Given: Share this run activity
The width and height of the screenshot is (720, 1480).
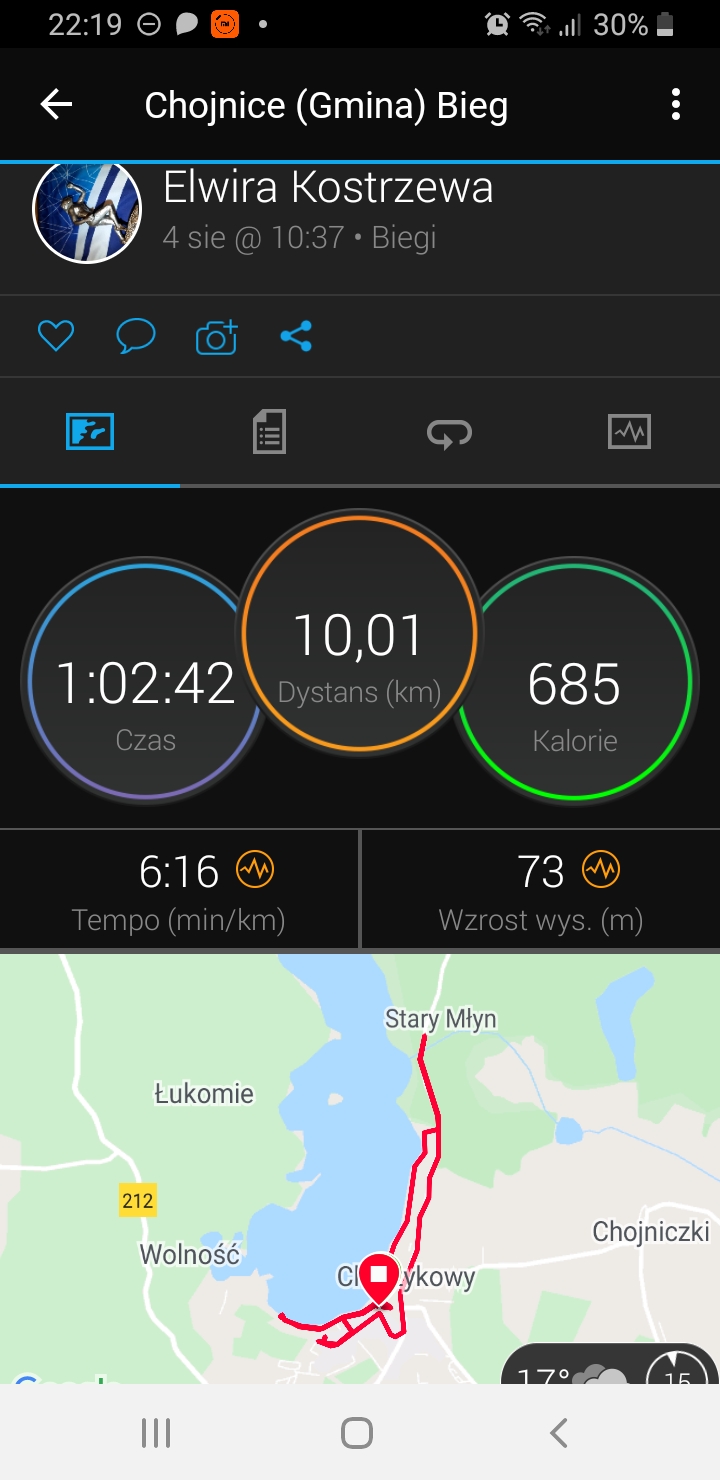Looking at the screenshot, I should (296, 337).
